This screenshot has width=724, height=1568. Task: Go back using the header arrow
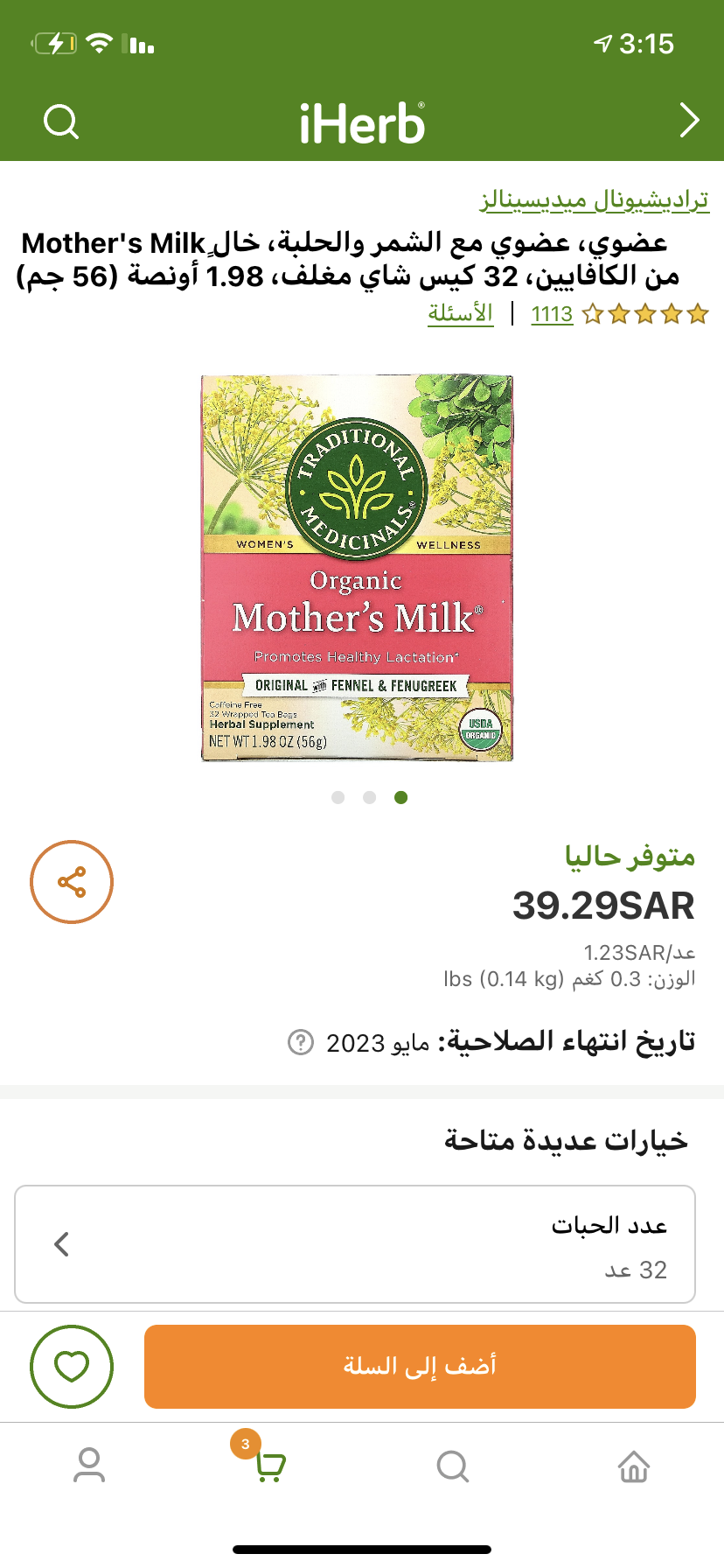(x=689, y=121)
